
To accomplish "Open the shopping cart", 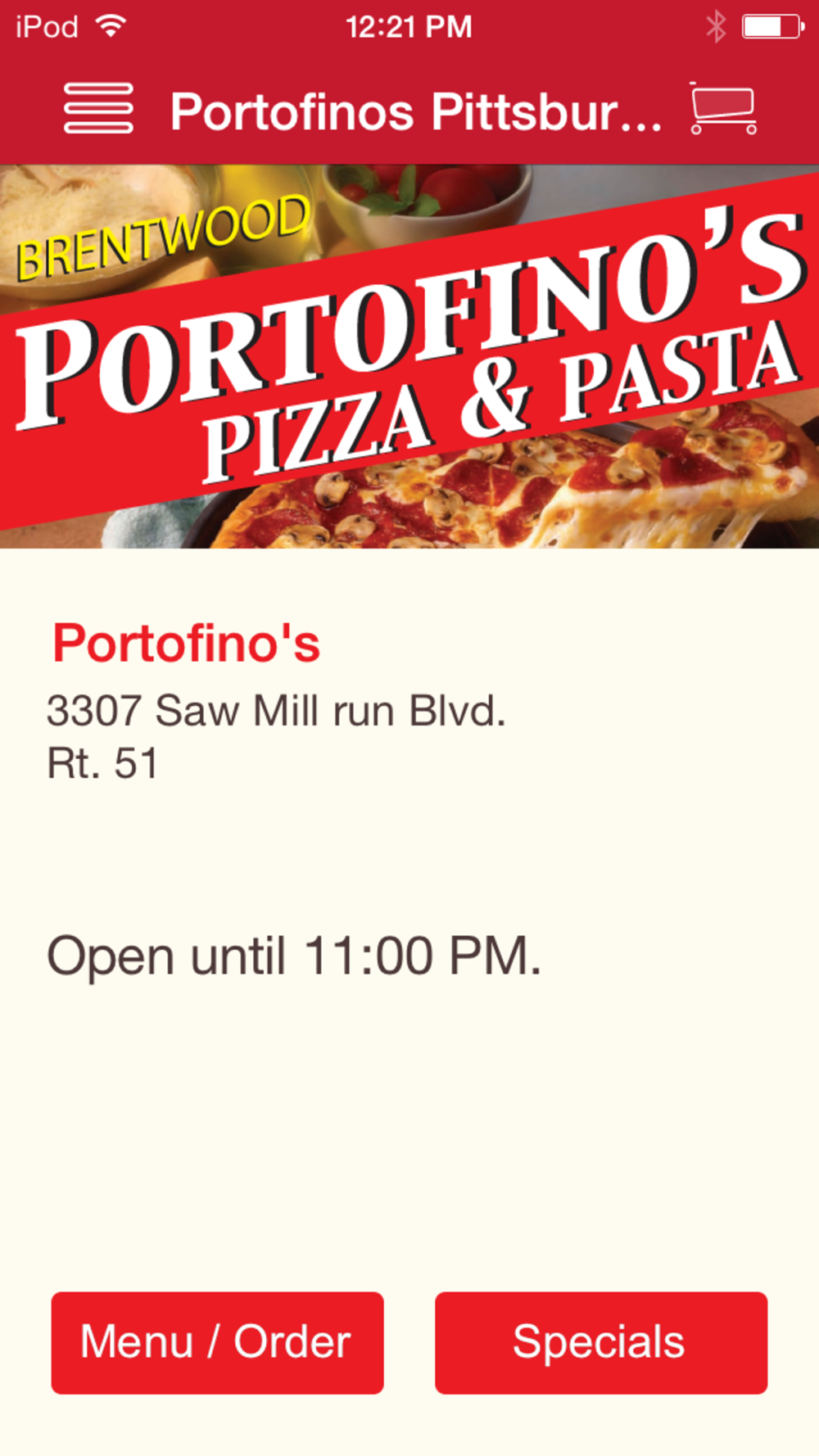I will click(x=722, y=108).
